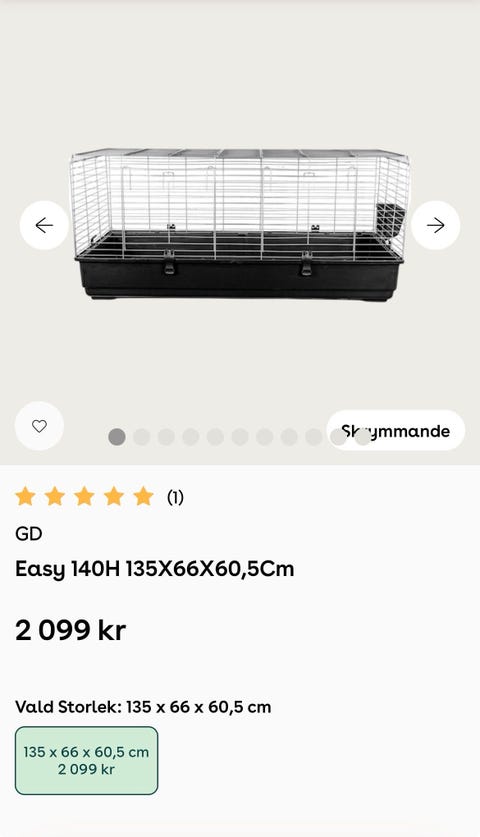Image resolution: width=480 pixels, height=837 pixels.
Task: Show the next product image
Action: click(x=436, y=225)
